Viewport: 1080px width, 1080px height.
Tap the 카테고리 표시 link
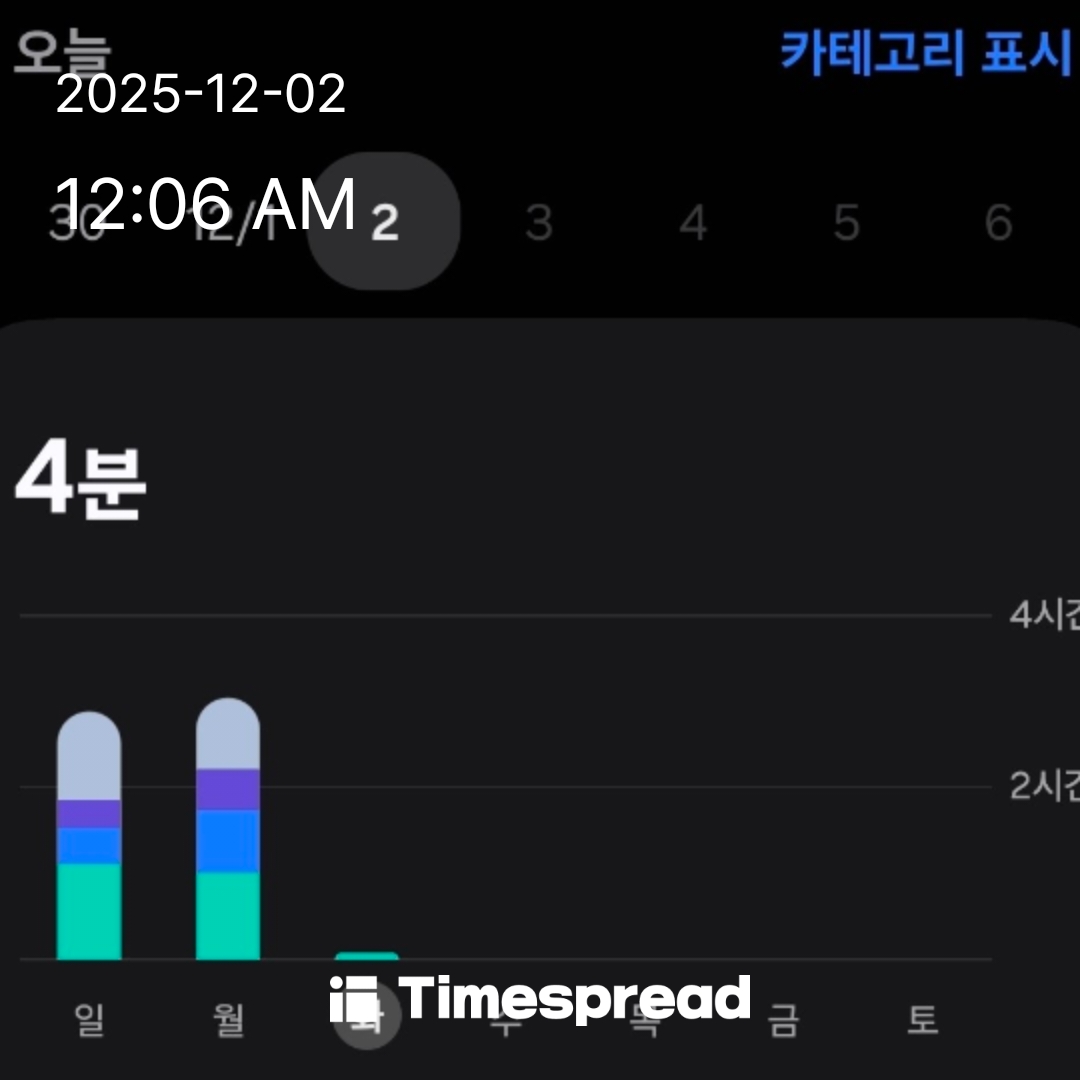[x=924, y=52]
